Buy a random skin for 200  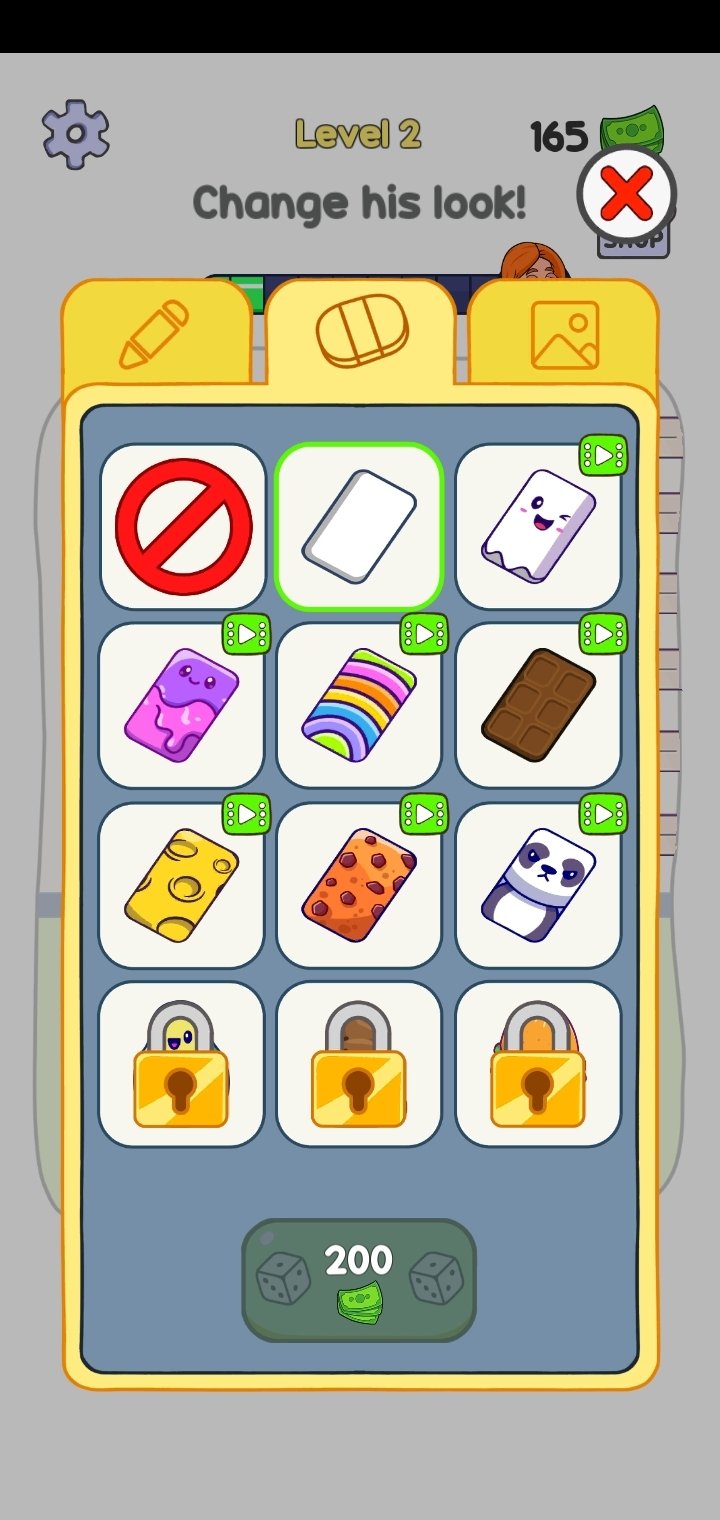359,1279
